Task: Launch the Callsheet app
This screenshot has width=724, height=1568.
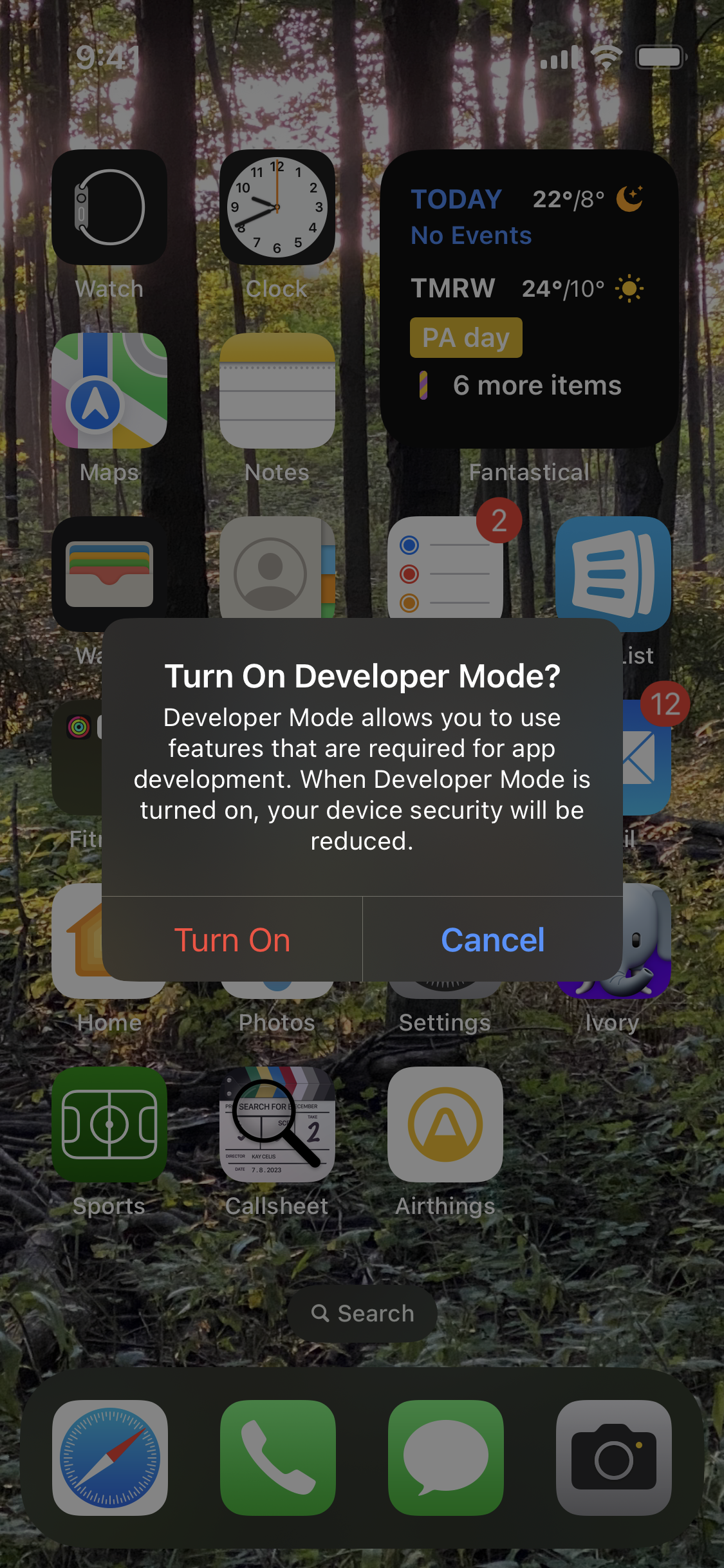Action: (x=277, y=1125)
